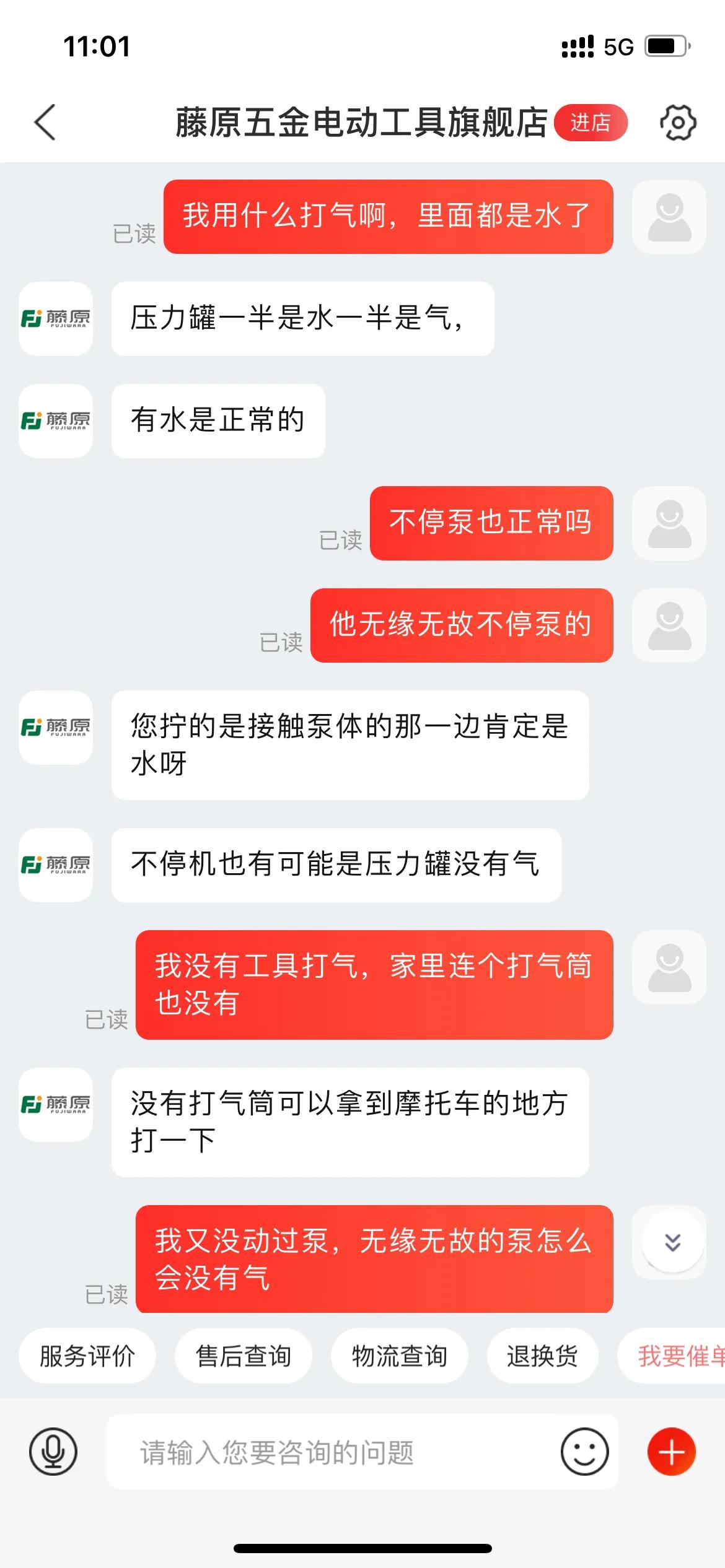This screenshot has height=1568, width=725.
Task: Tap the 进店 button to enter store
Action: coord(591,123)
